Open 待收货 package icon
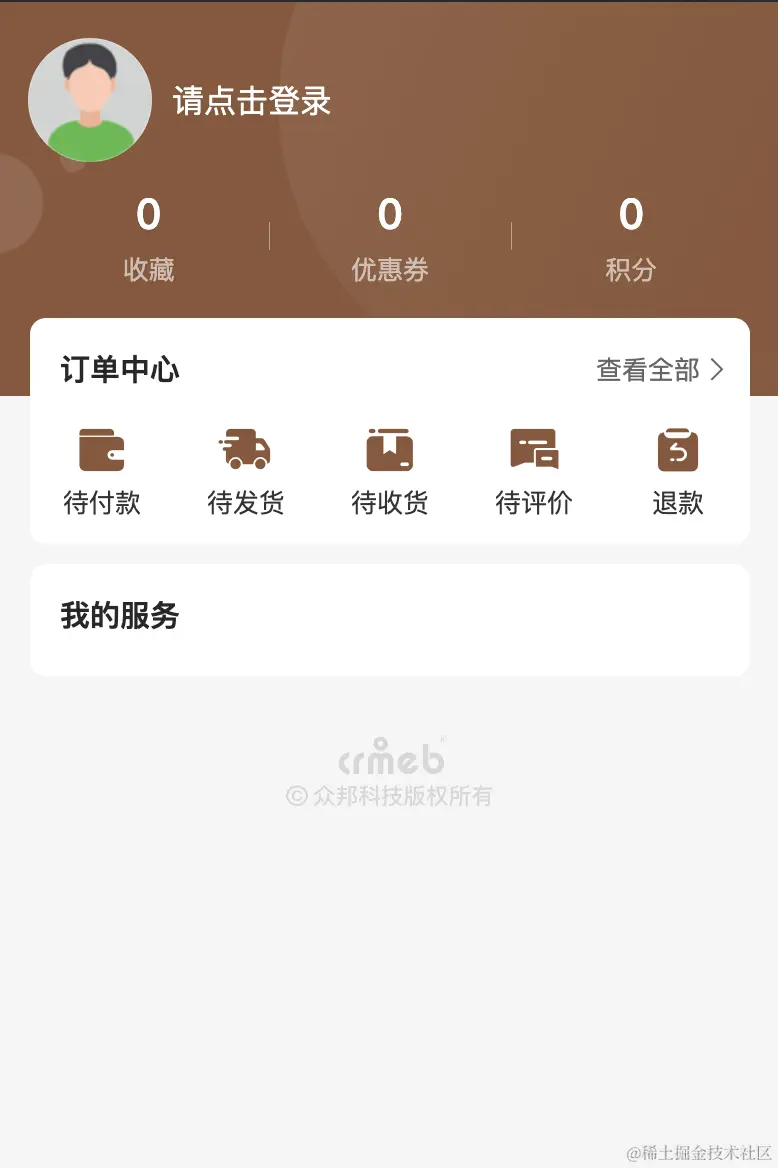The image size is (778, 1168). (x=389, y=449)
